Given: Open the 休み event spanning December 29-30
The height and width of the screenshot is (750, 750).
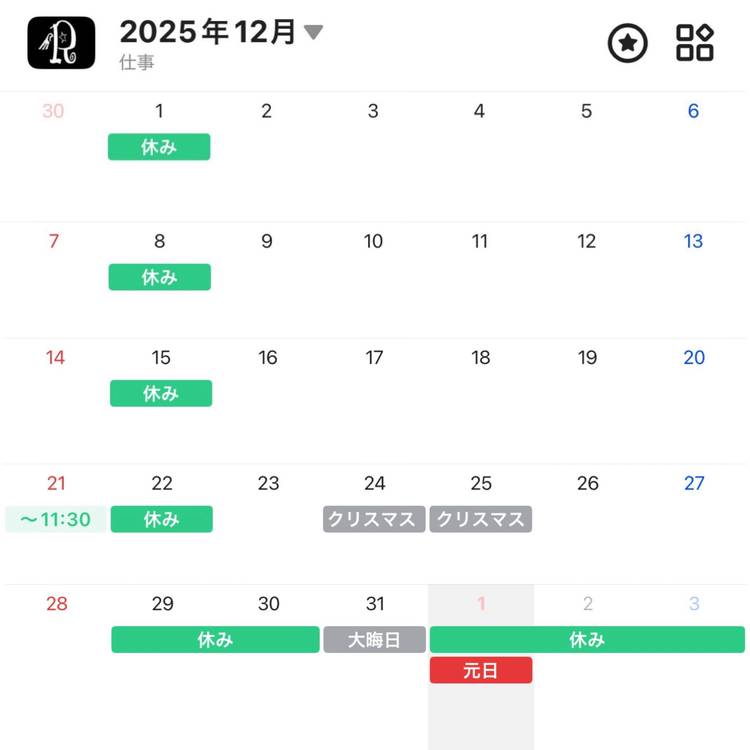Looking at the screenshot, I should [215, 640].
